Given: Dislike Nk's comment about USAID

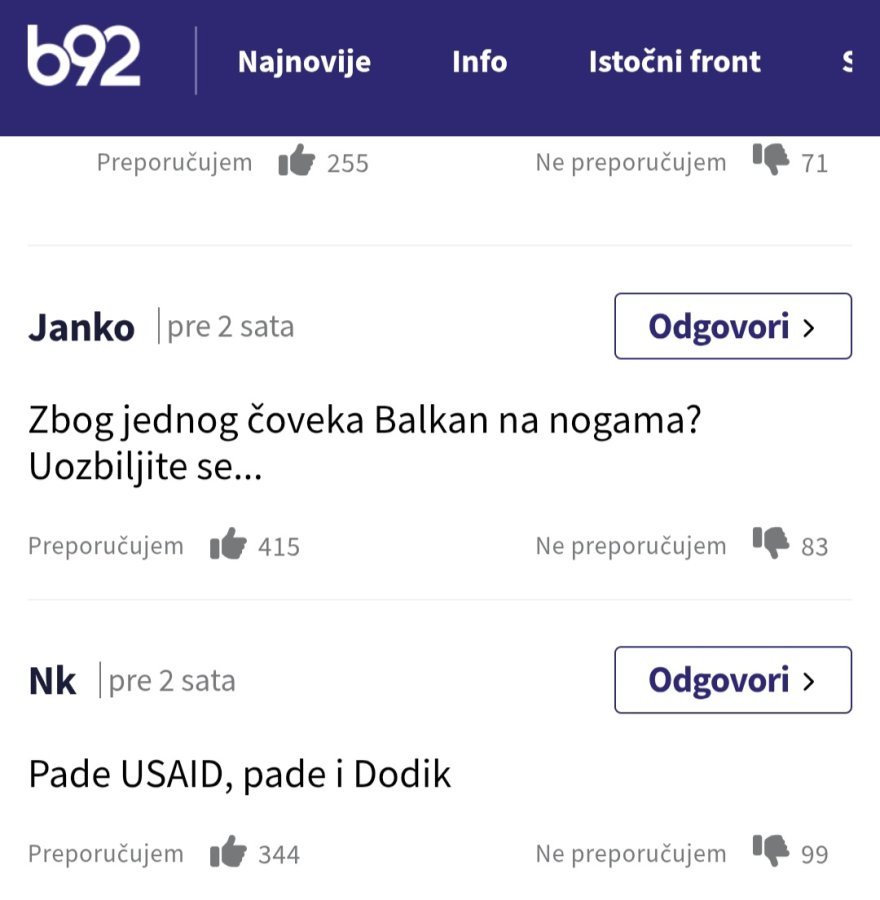Looking at the screenshot, I should [x=771, y=851].
